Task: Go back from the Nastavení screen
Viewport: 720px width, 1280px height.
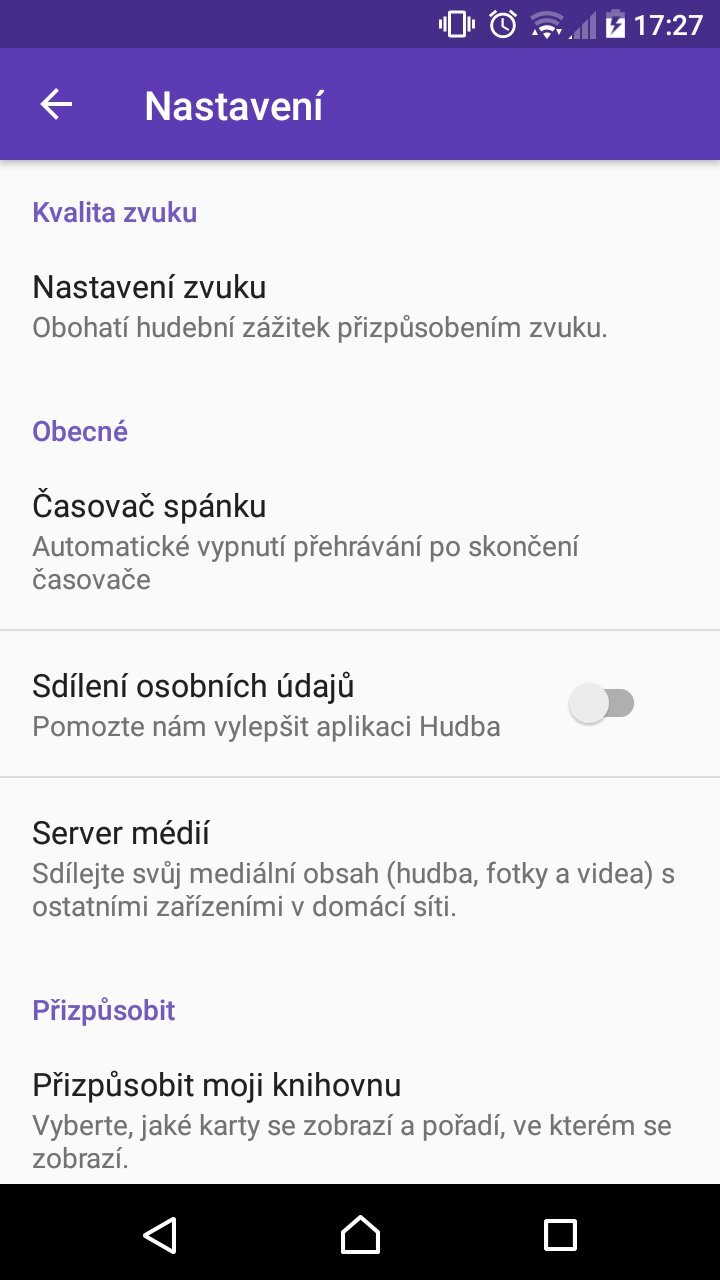Action: coord(56,105)
